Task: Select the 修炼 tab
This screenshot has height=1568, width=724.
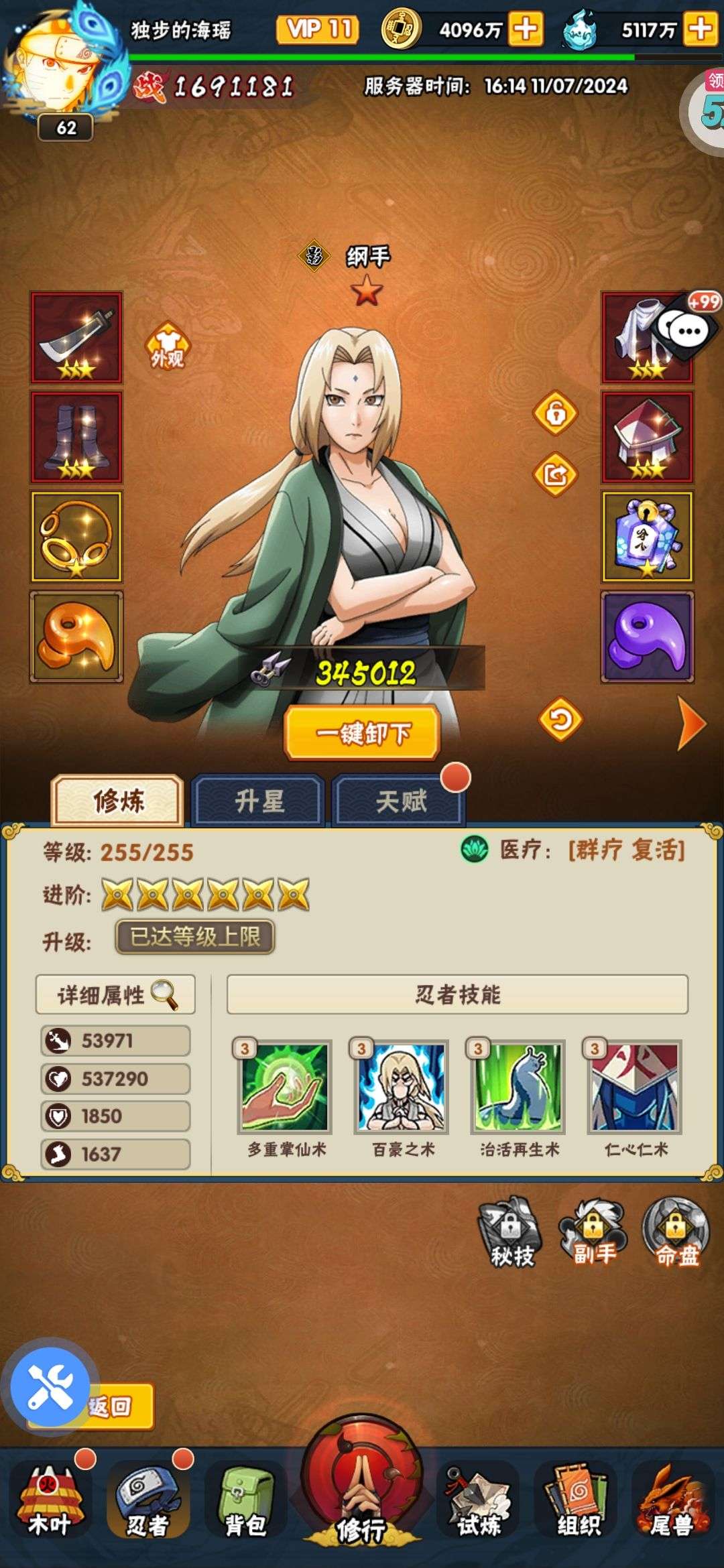Action: [118, 800]
